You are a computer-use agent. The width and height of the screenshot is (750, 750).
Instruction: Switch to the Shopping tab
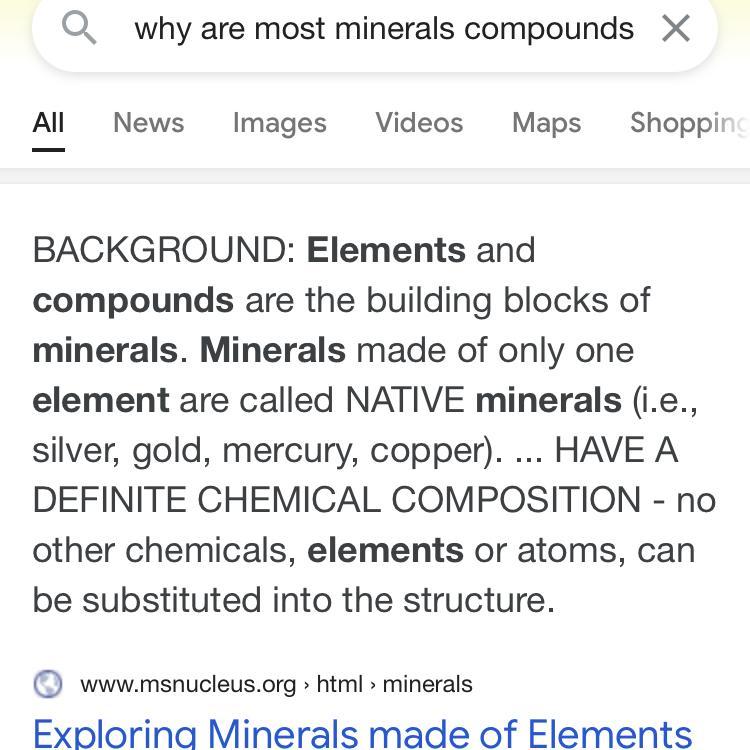688,123
